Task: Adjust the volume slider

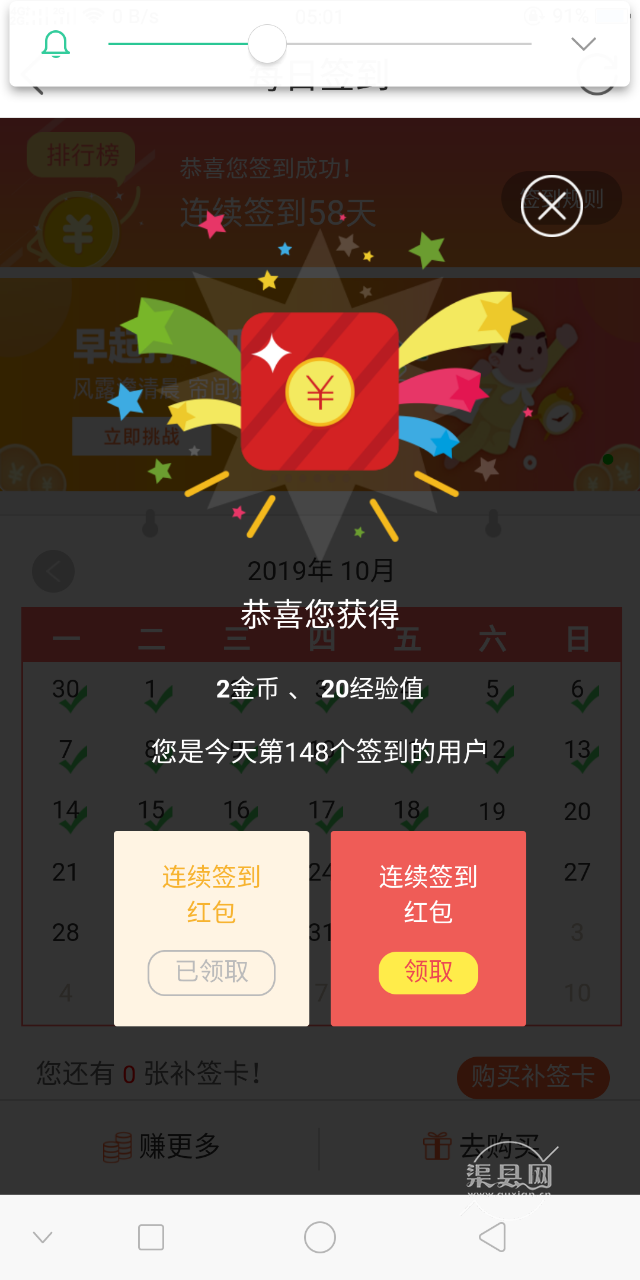Action: 267,44
